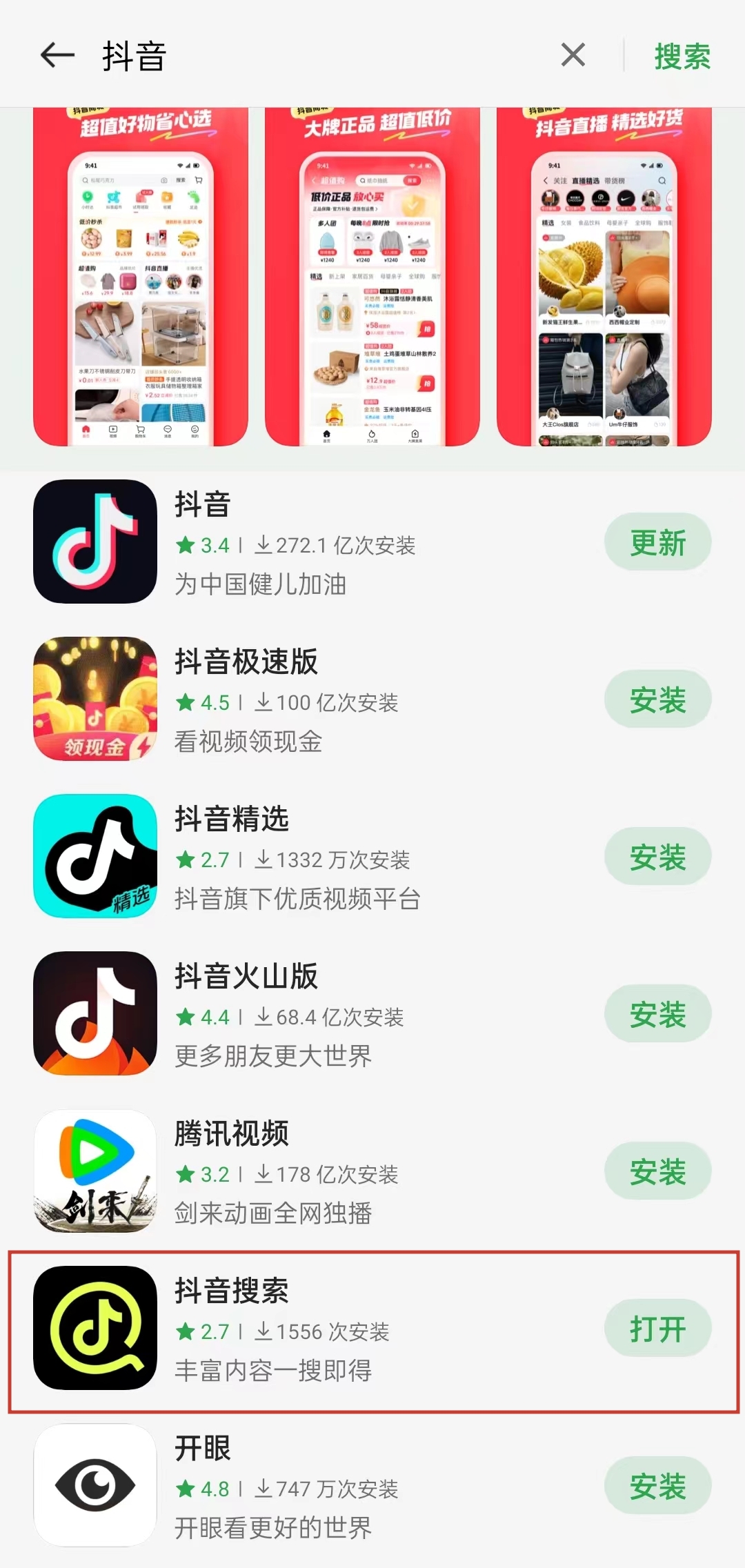Install 腾讯视频 via its 安装 button
Image resolution: width=745 pixels, height=1568 pixels.
tap(657, 1171)
